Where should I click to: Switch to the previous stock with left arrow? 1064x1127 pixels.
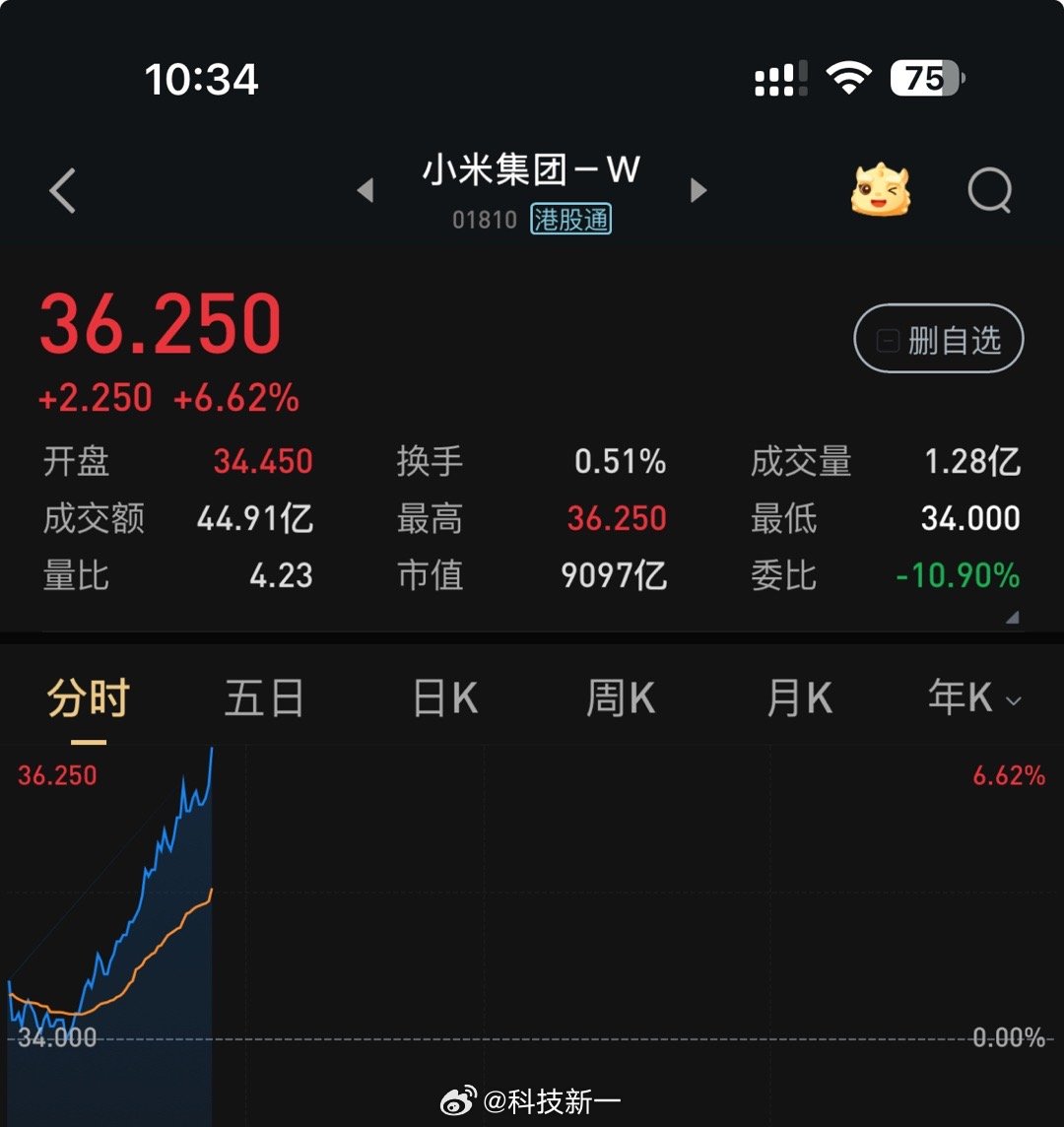coord(366,190)
